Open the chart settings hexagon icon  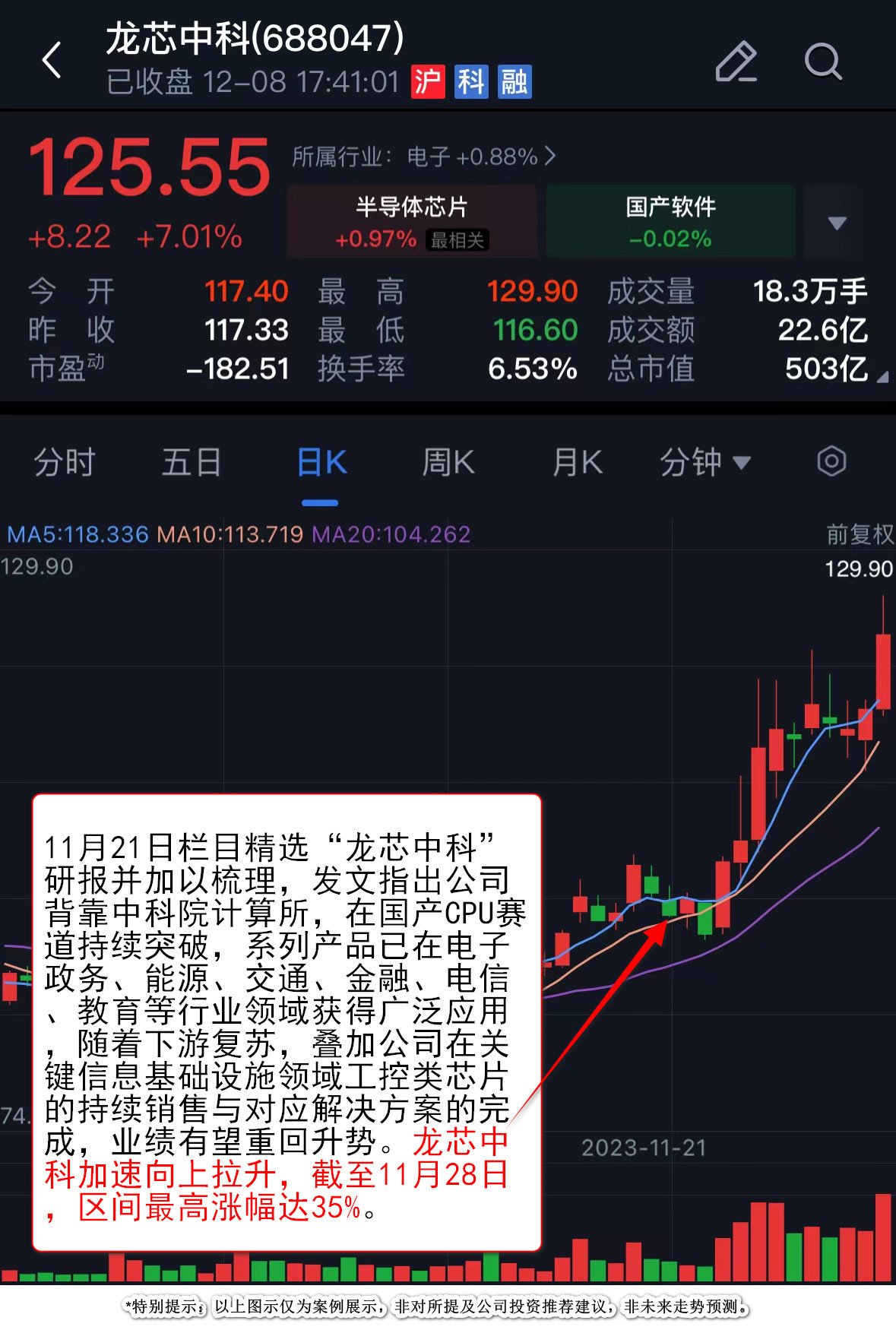pos(831,461)
